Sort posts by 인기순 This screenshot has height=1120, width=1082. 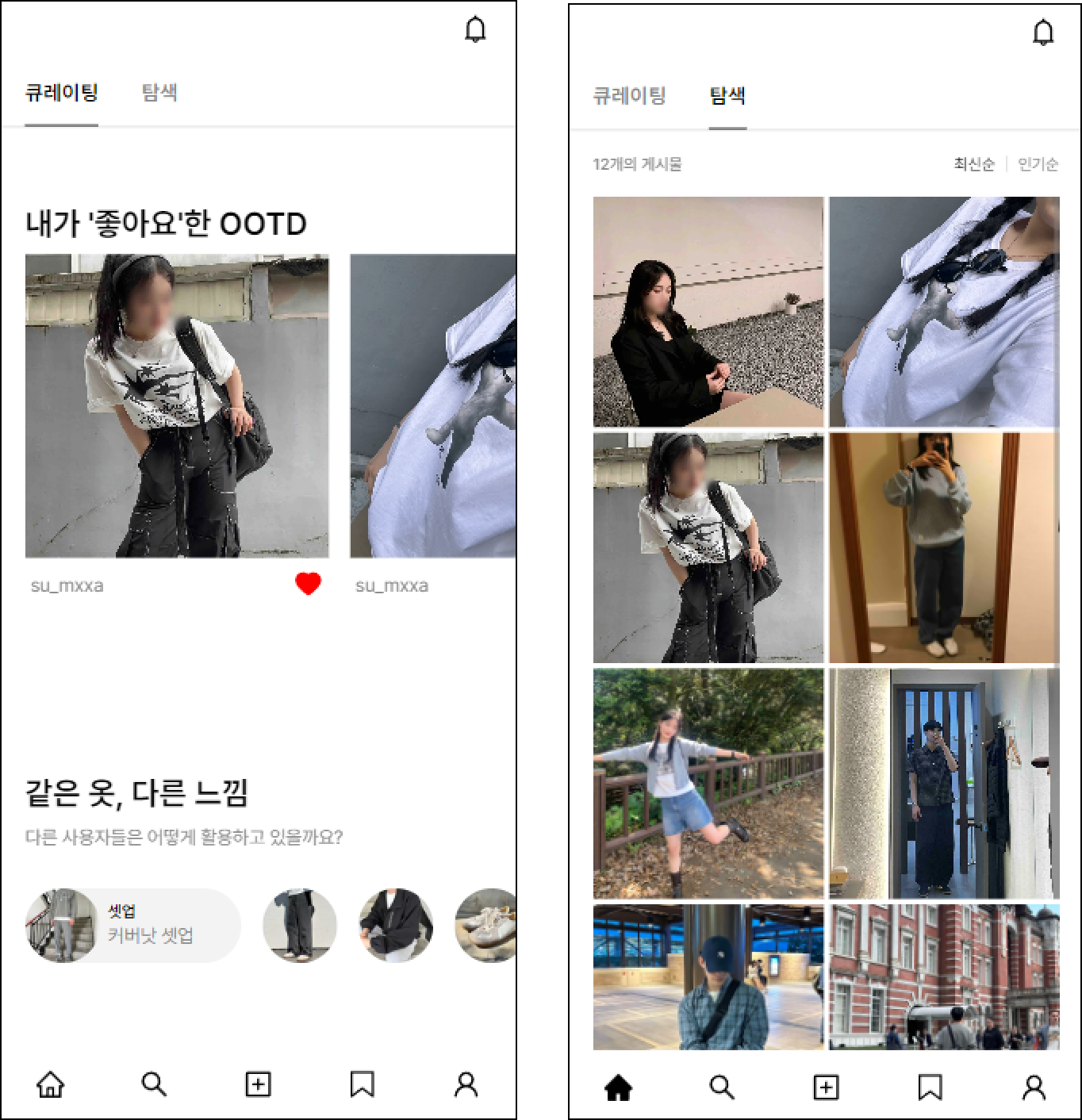[x=1038, y=164]
